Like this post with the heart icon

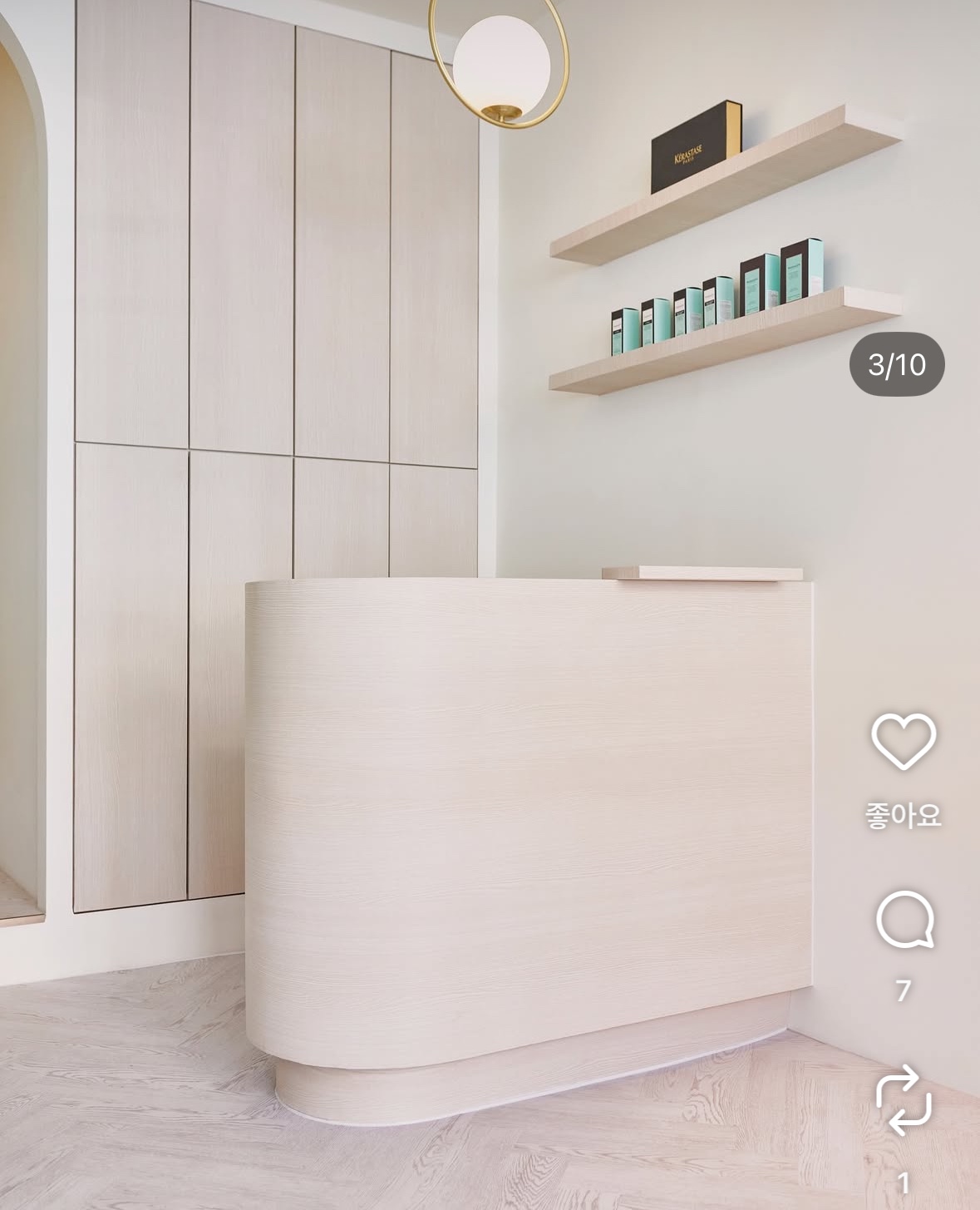904,741
